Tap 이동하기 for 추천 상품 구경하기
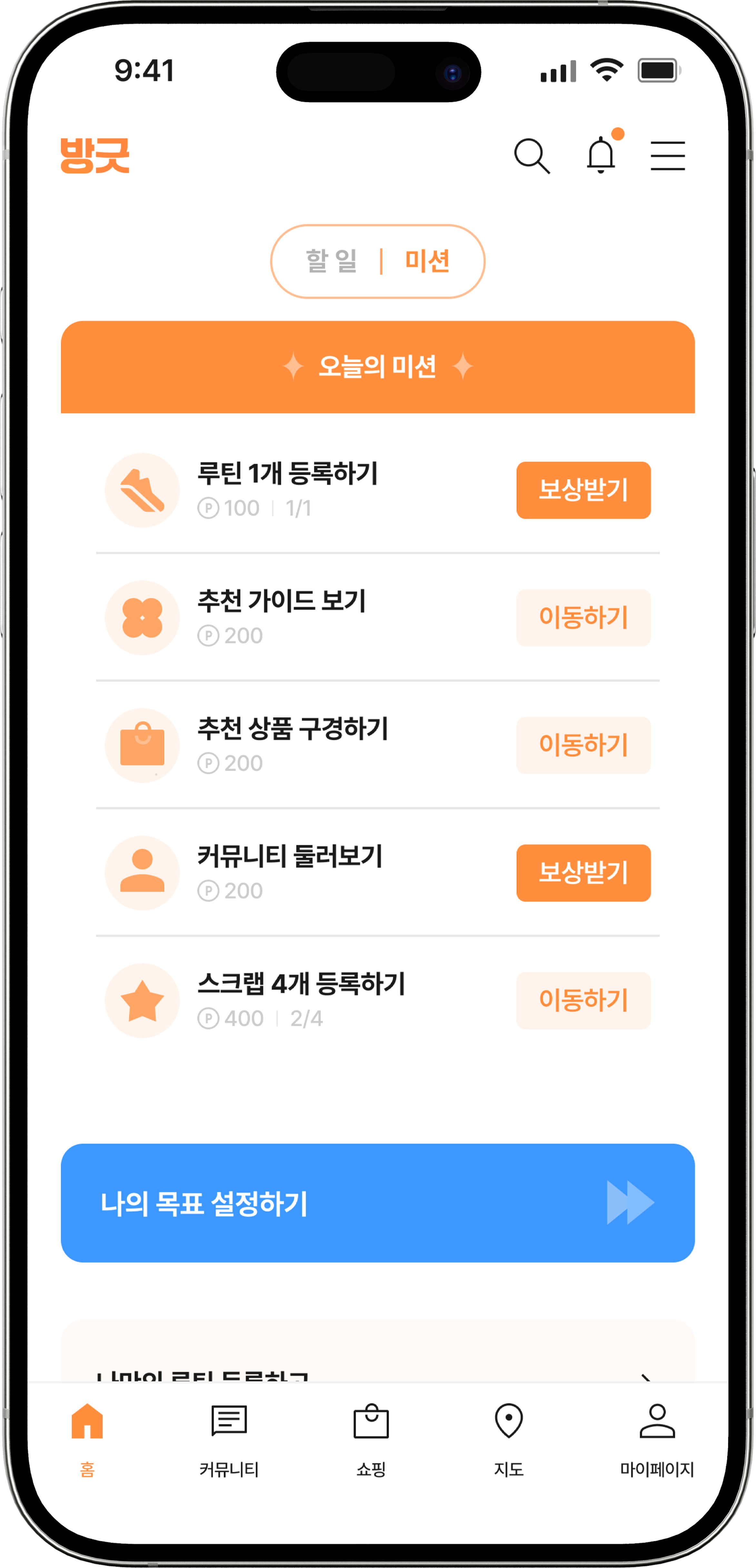The width and height of the screenshot is (756, 1568). [x=583, y=745]
